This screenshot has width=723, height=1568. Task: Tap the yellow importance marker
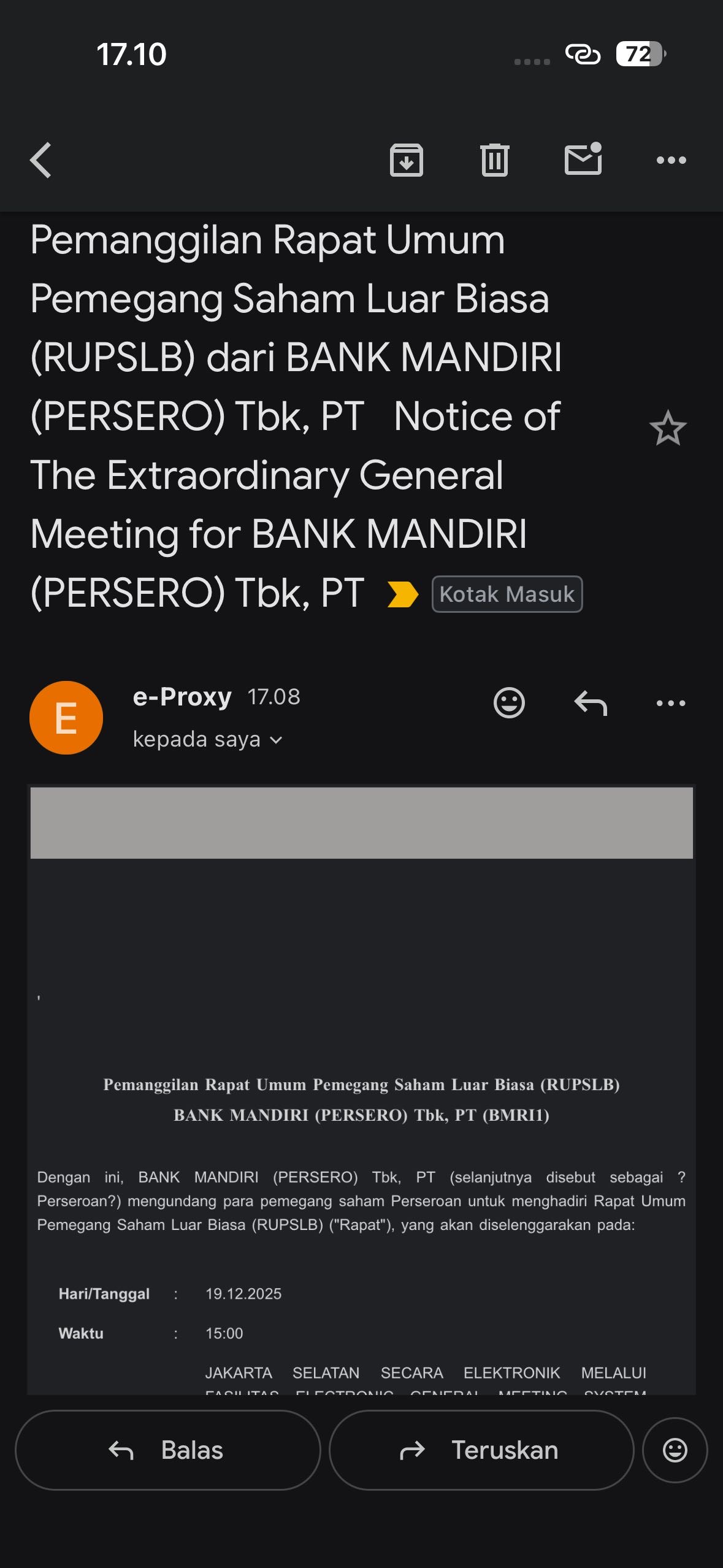pyautogui.click(x=403, y=594)
